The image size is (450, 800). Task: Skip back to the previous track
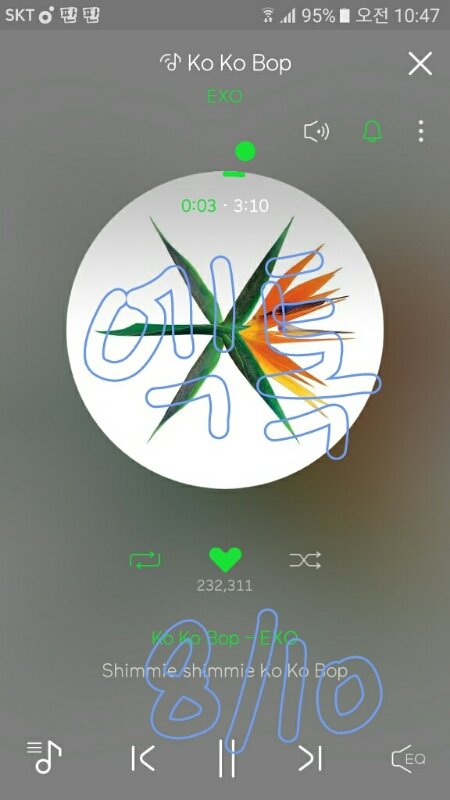point(142,758)
